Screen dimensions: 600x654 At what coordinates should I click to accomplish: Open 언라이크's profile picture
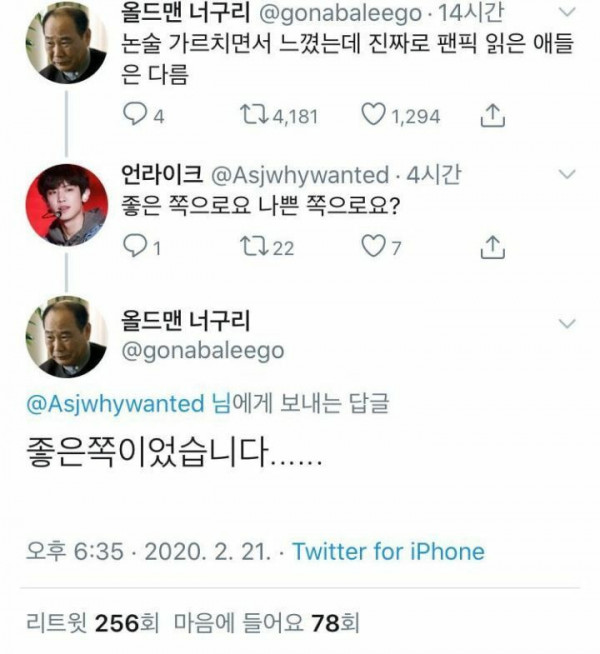point(72,202)
